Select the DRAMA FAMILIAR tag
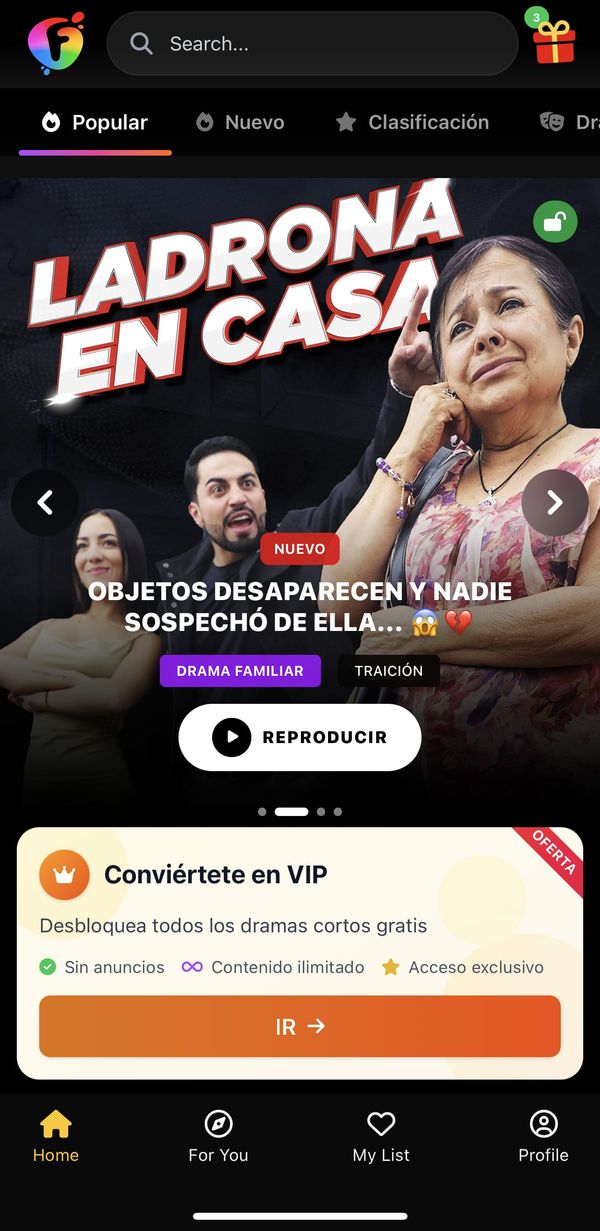This screenshot has width=600, height=1231. [x=240, y=671]
